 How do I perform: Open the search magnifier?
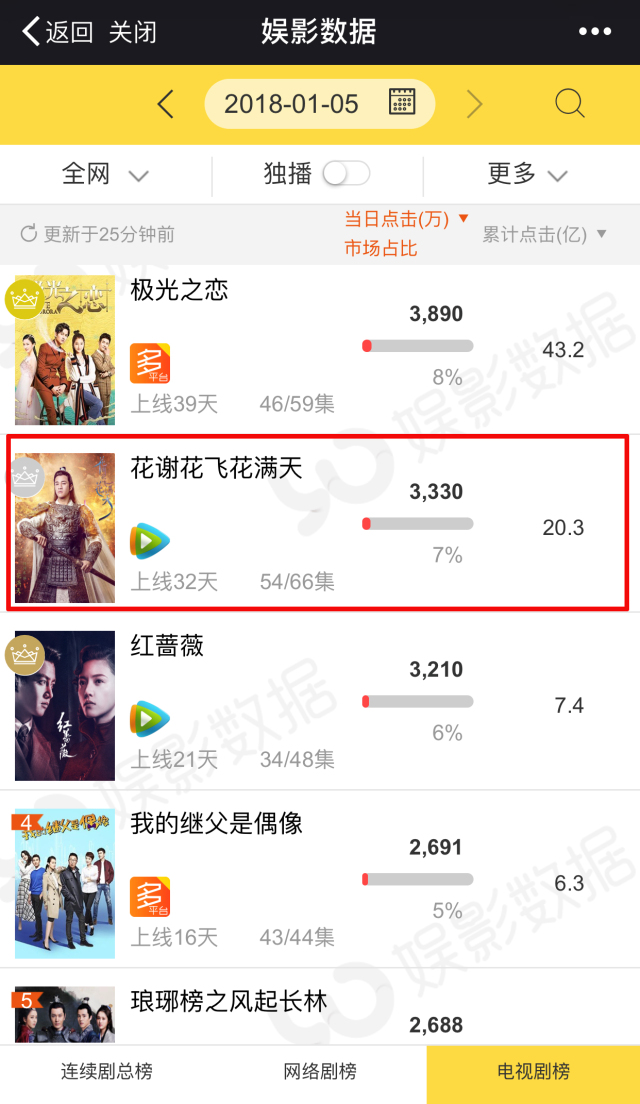[x=570, y=104]
